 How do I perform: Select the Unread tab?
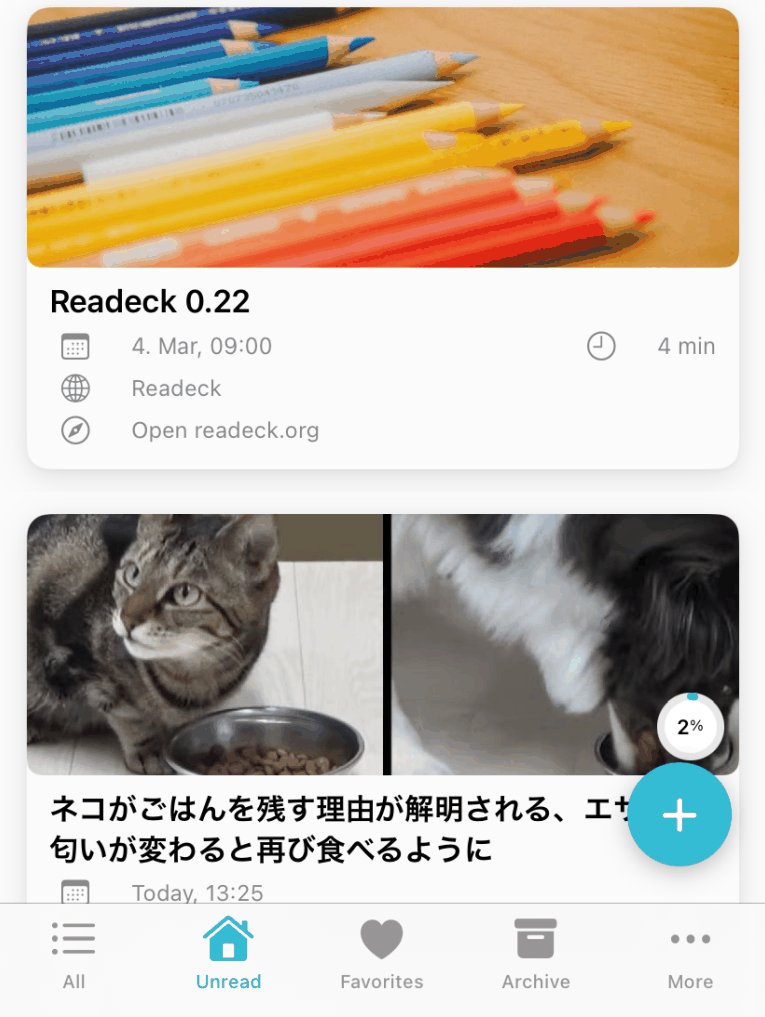coord(228,955)
